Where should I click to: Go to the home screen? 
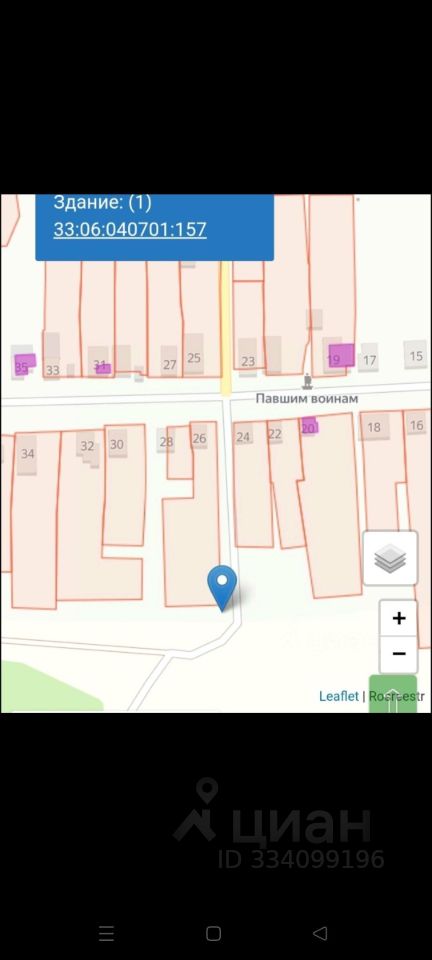(x=214, y=933)
